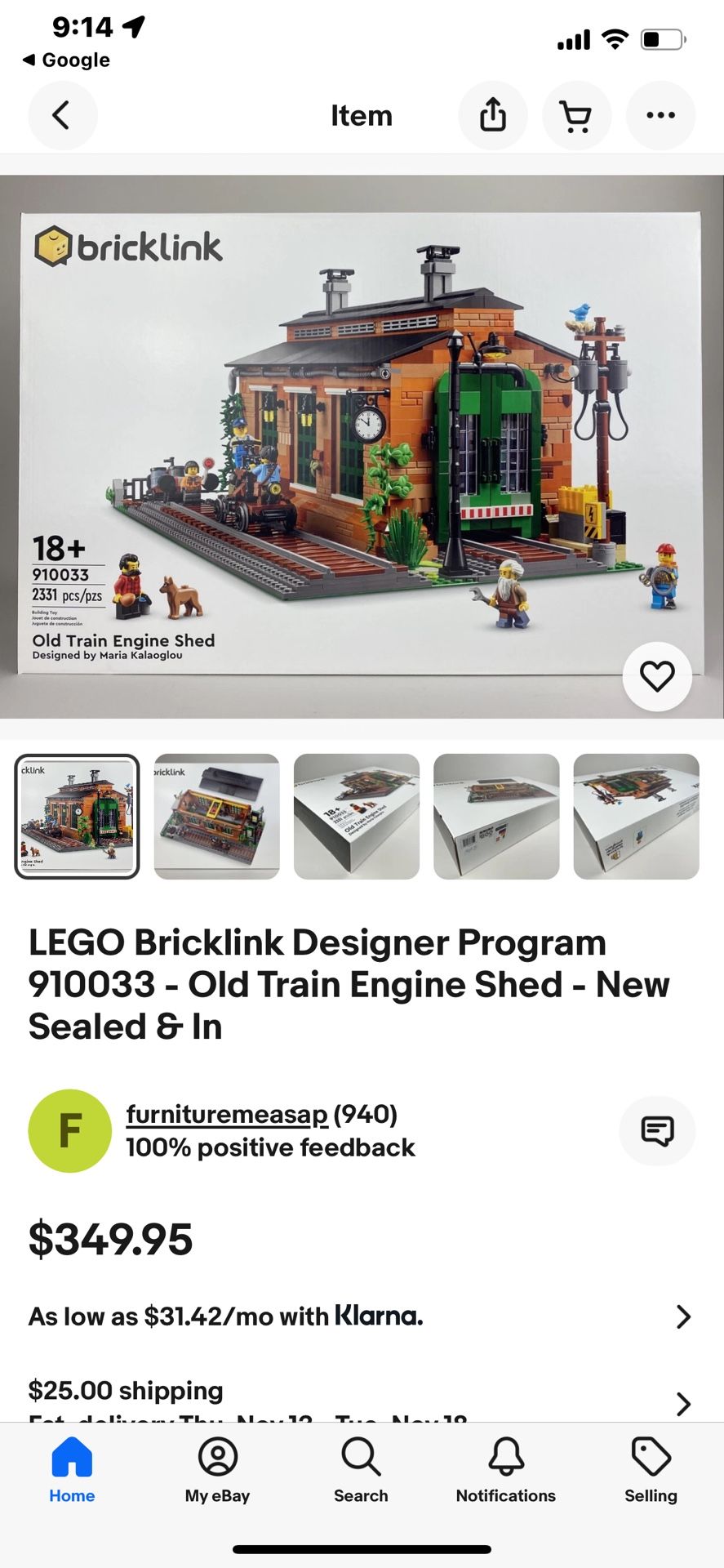The height and width of the screenshot is (1568, 724).
Task: Open the more options menu
Action: [x=660, y=115]
